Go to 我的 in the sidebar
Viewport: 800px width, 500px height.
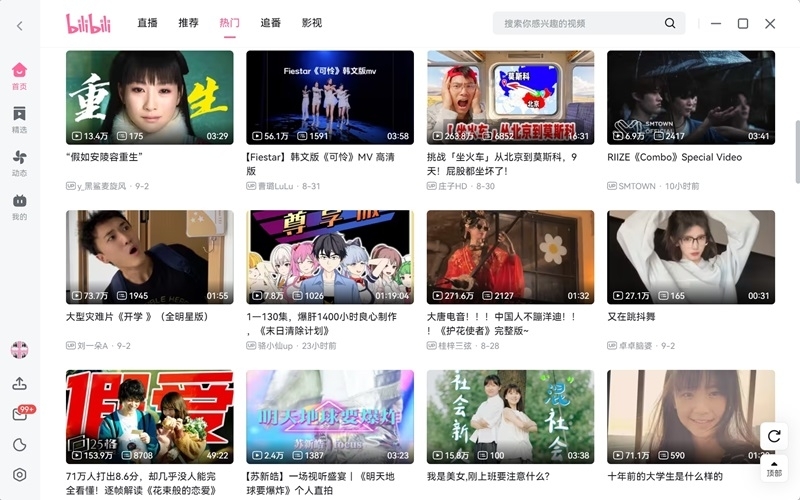tap(19, 206)
